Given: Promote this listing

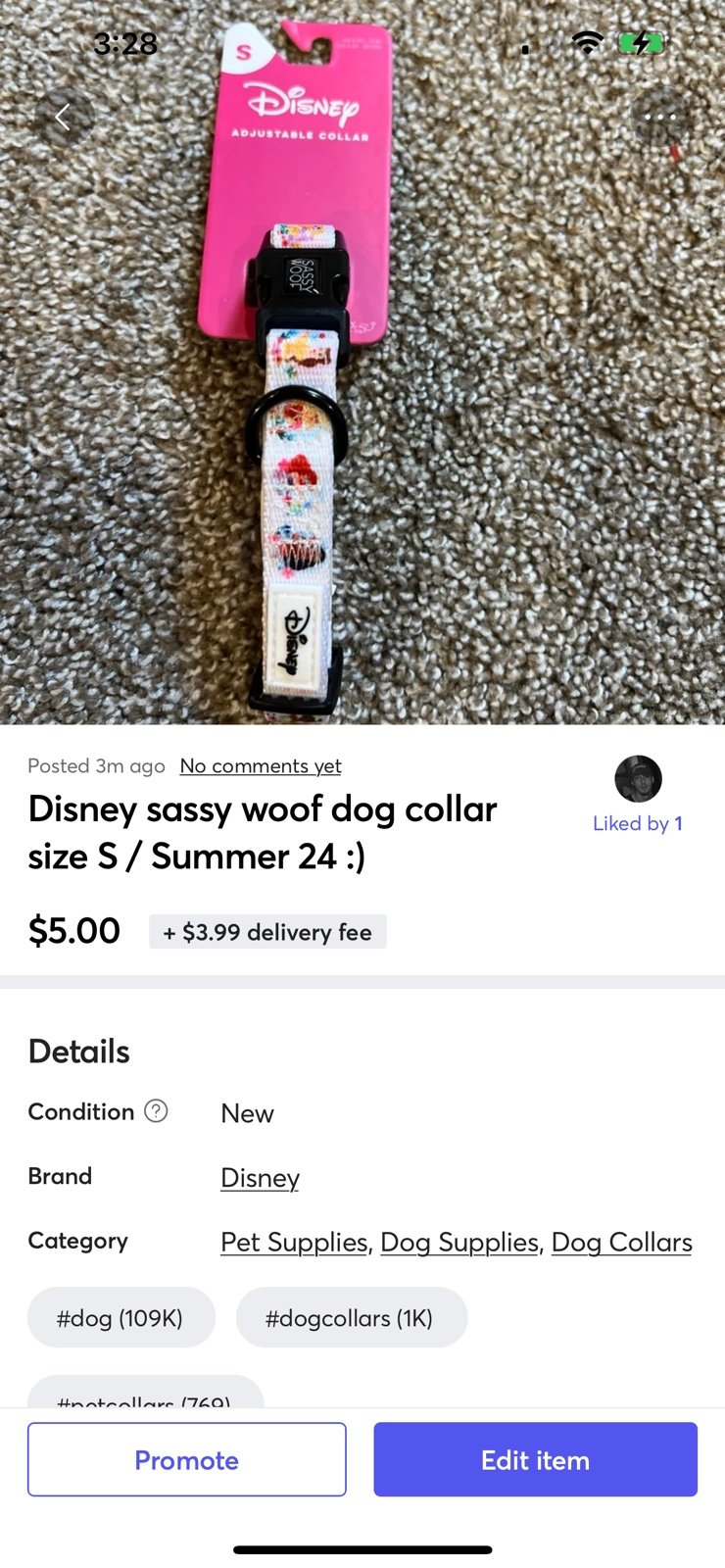Looking at the screenshot, I should (x=187, y=1460).
